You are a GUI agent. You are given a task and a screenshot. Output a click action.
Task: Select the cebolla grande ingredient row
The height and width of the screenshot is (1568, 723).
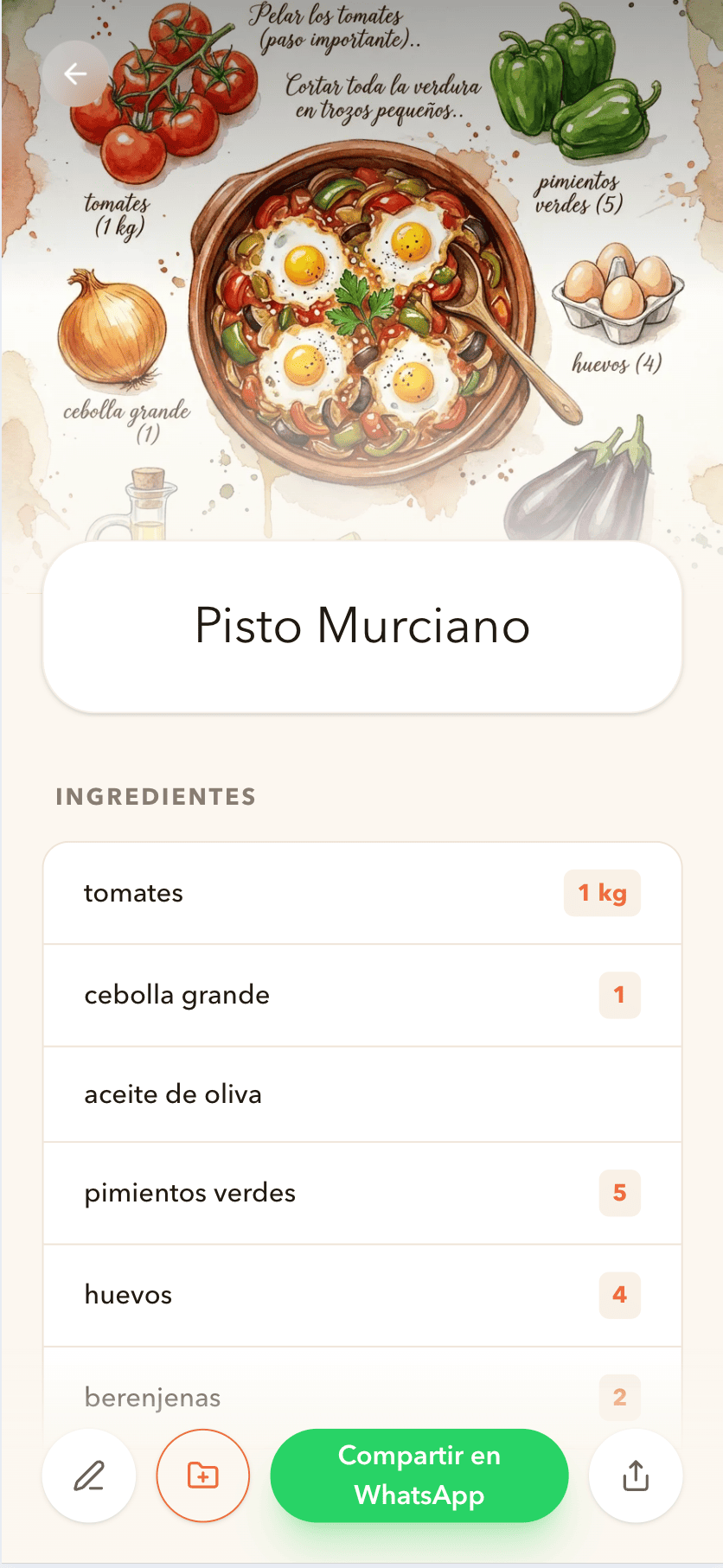point(259,995)
